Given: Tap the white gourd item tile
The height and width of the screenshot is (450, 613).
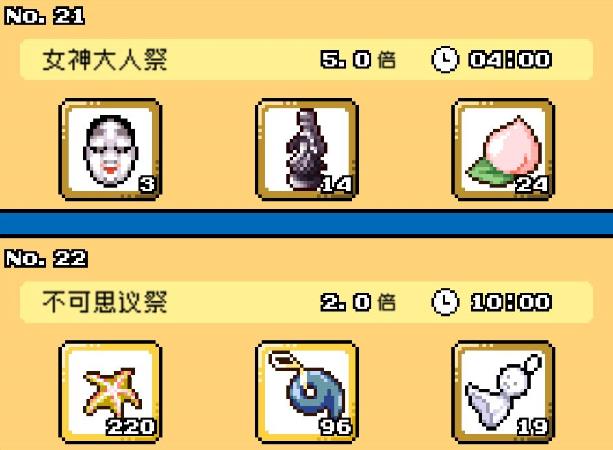Looking at the screenshot, I should tap(503, 391).
